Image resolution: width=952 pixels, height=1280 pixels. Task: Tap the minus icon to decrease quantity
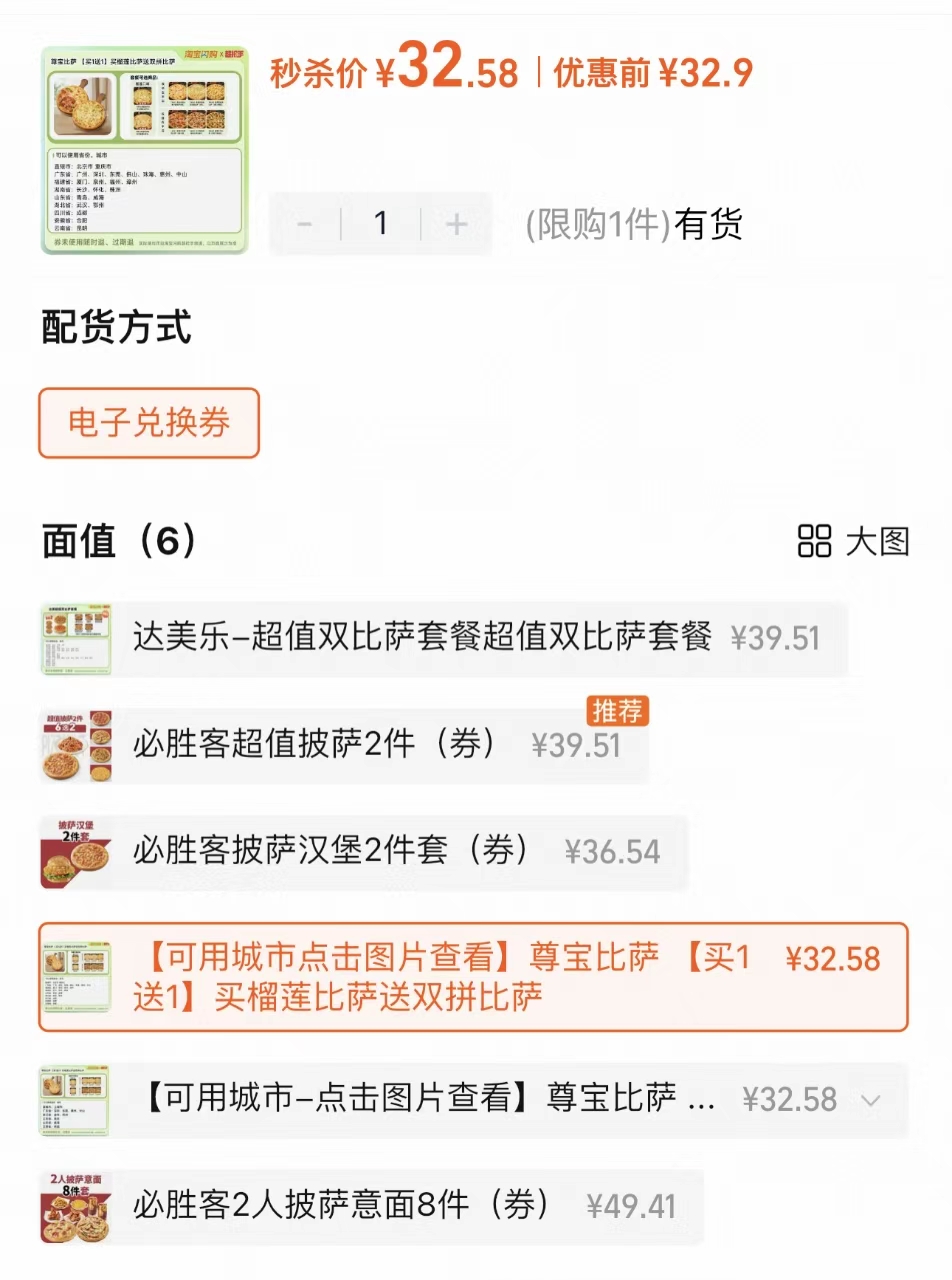pyautogui.click(x=305, y=224)
